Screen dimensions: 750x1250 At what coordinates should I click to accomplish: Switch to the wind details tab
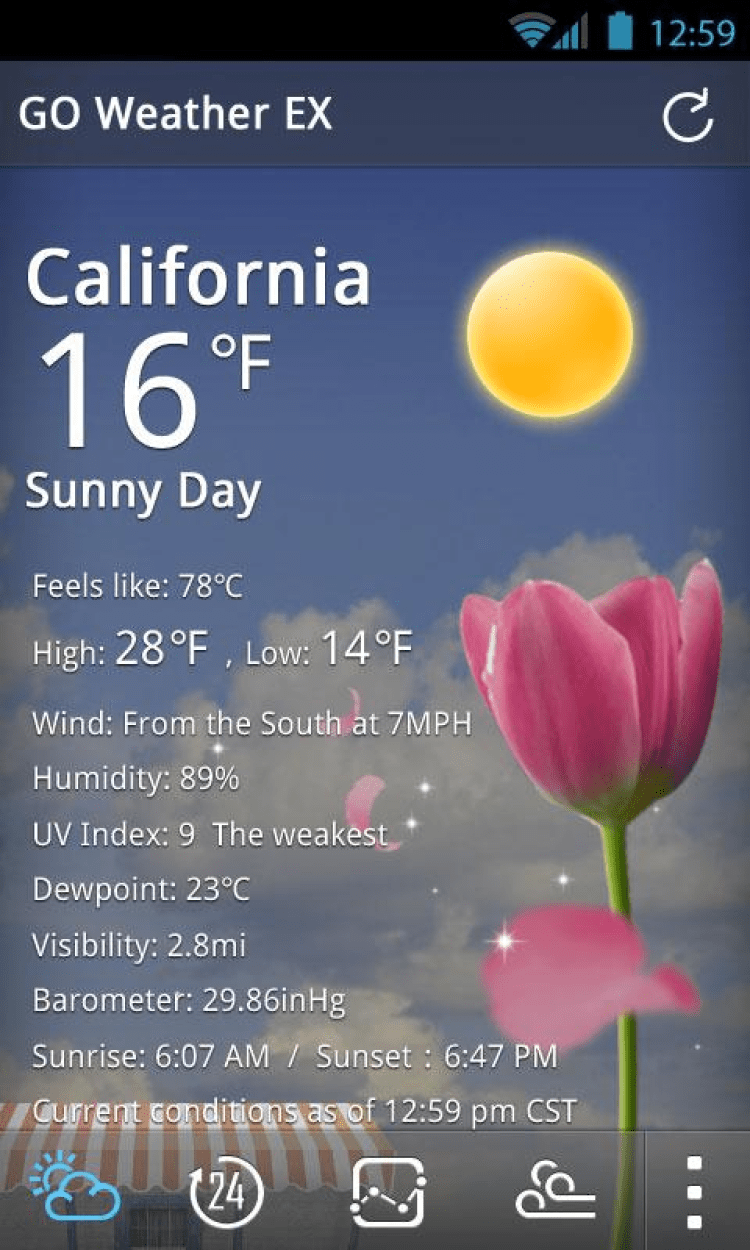point(555,1192)
